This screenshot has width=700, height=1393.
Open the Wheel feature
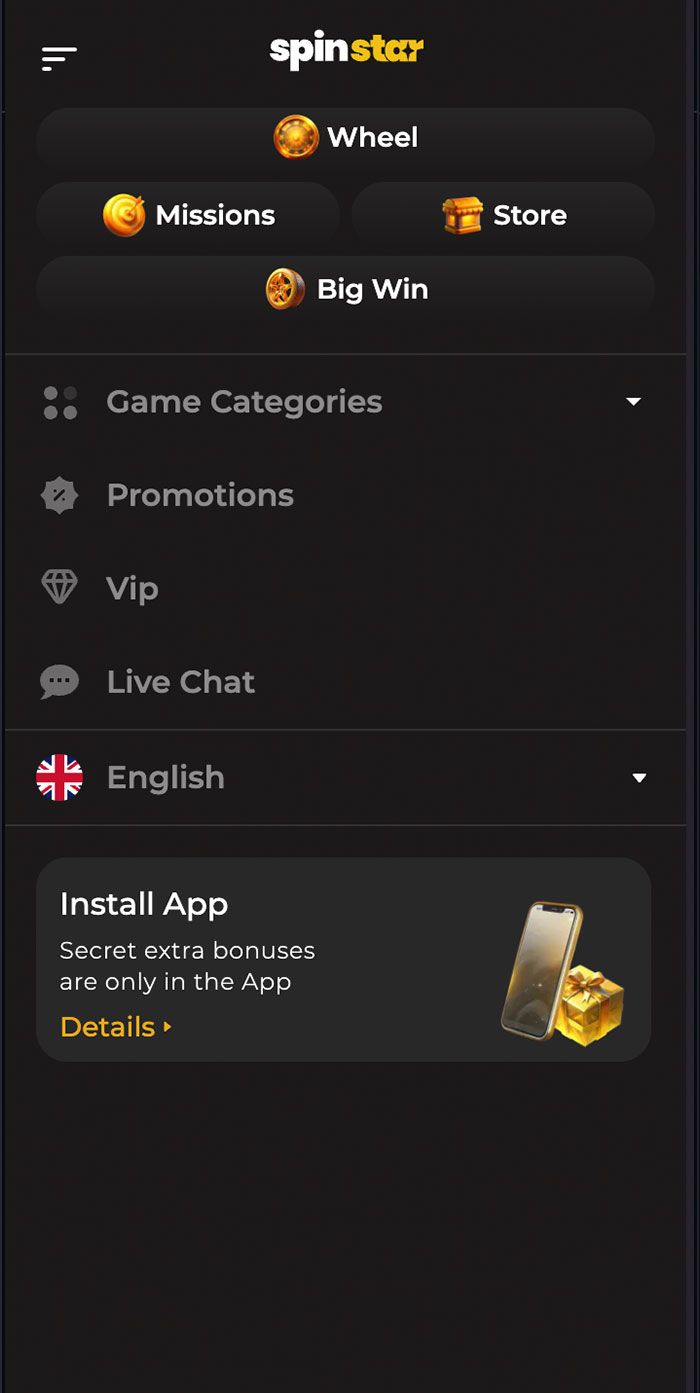(346, 137)
